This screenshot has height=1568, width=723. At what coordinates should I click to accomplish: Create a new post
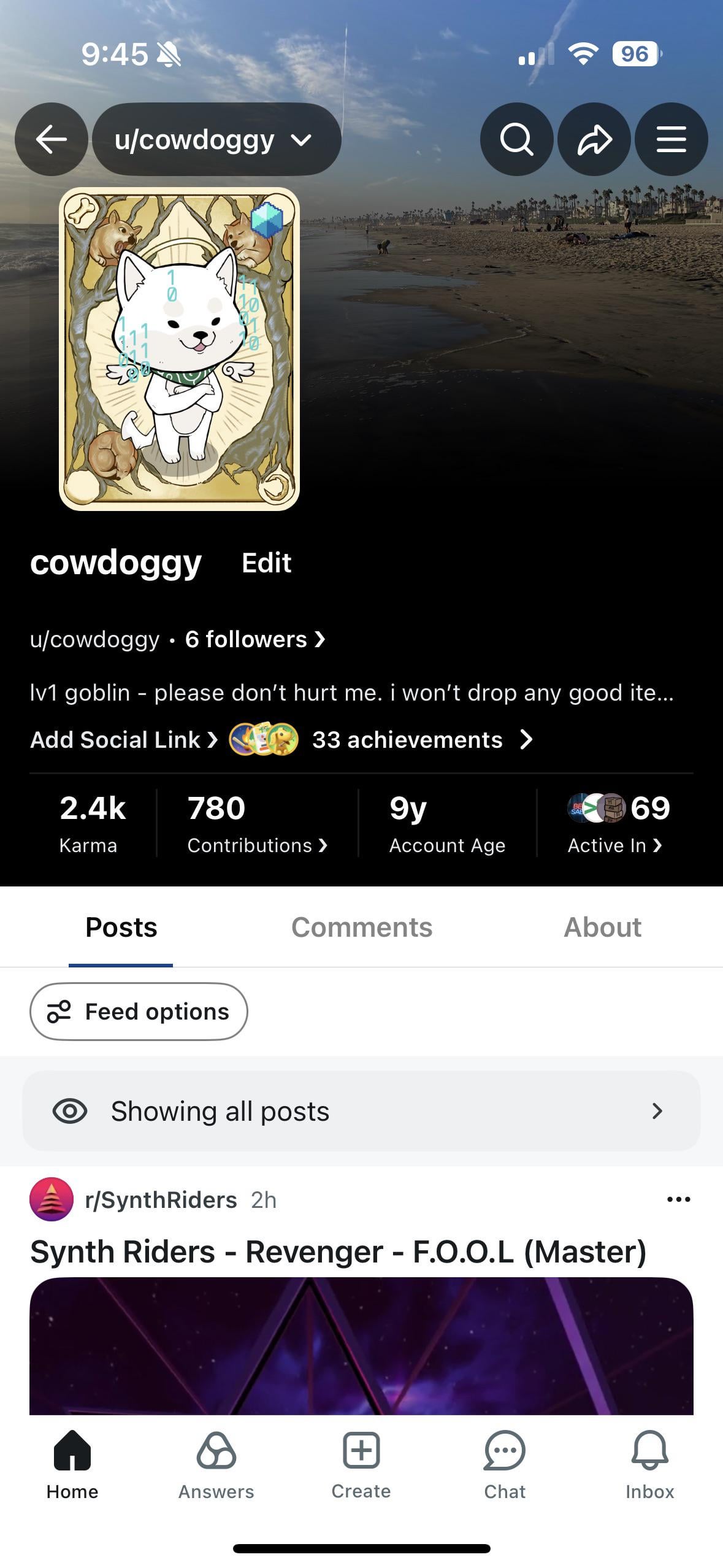coord(361,1465)
